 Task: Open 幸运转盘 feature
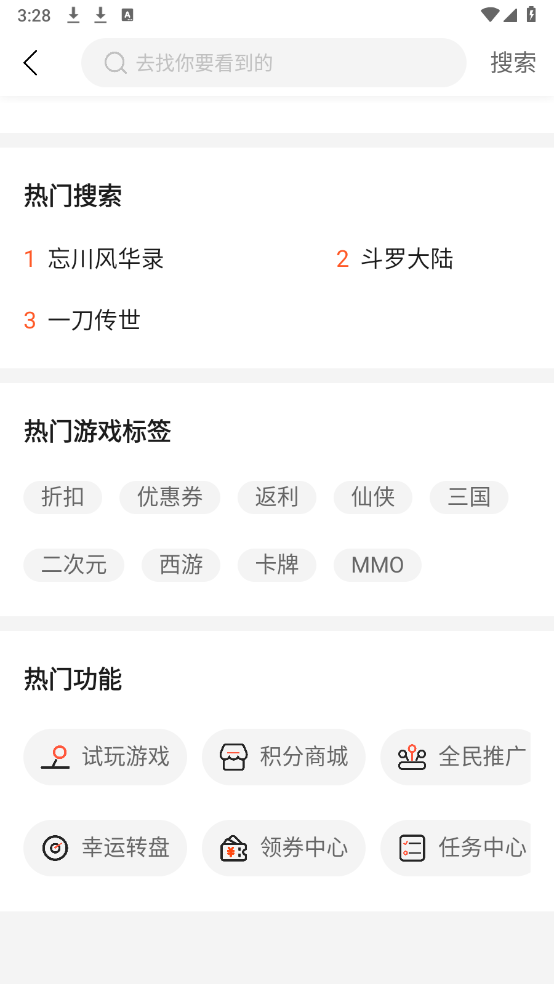pos(105,848)
